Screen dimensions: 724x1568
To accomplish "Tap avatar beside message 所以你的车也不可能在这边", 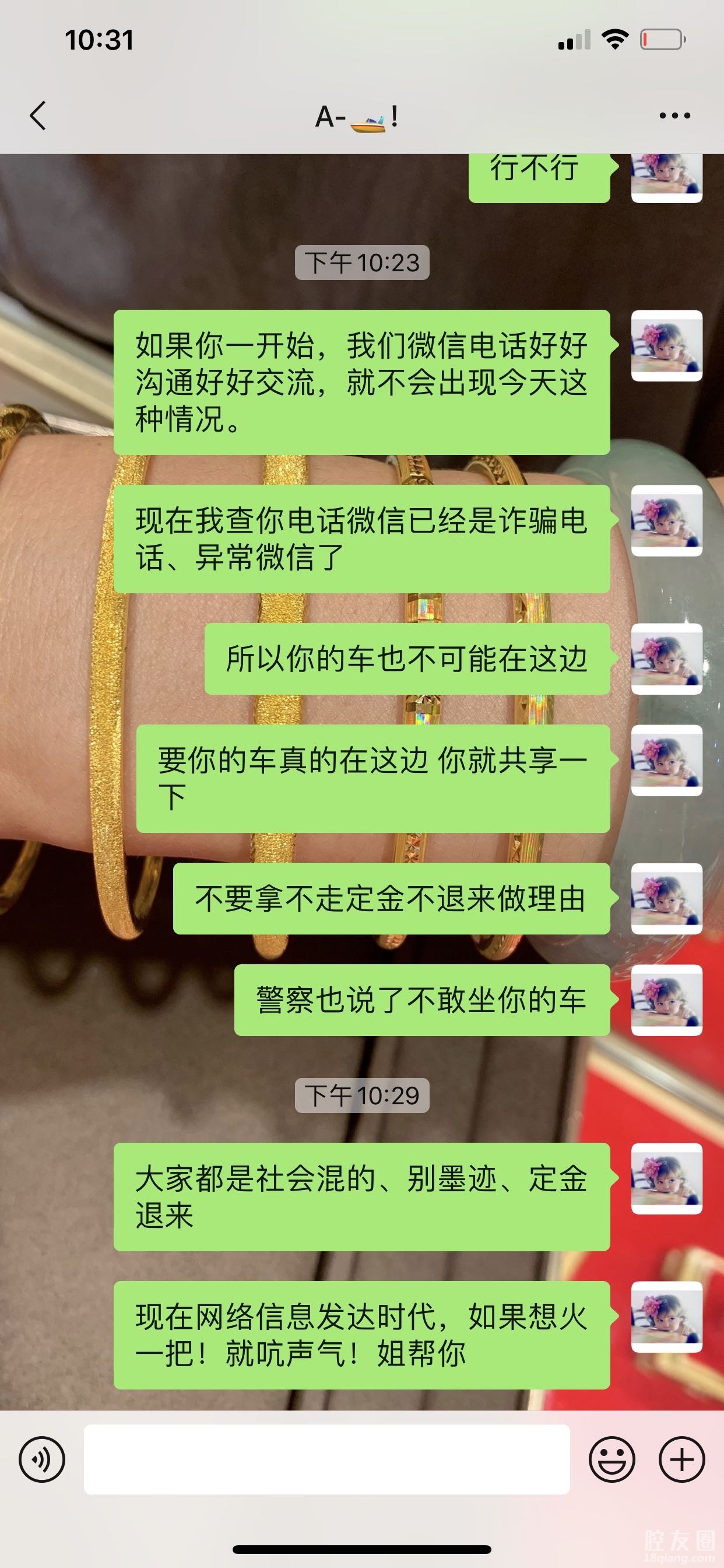I will click(x=667, y=659).
